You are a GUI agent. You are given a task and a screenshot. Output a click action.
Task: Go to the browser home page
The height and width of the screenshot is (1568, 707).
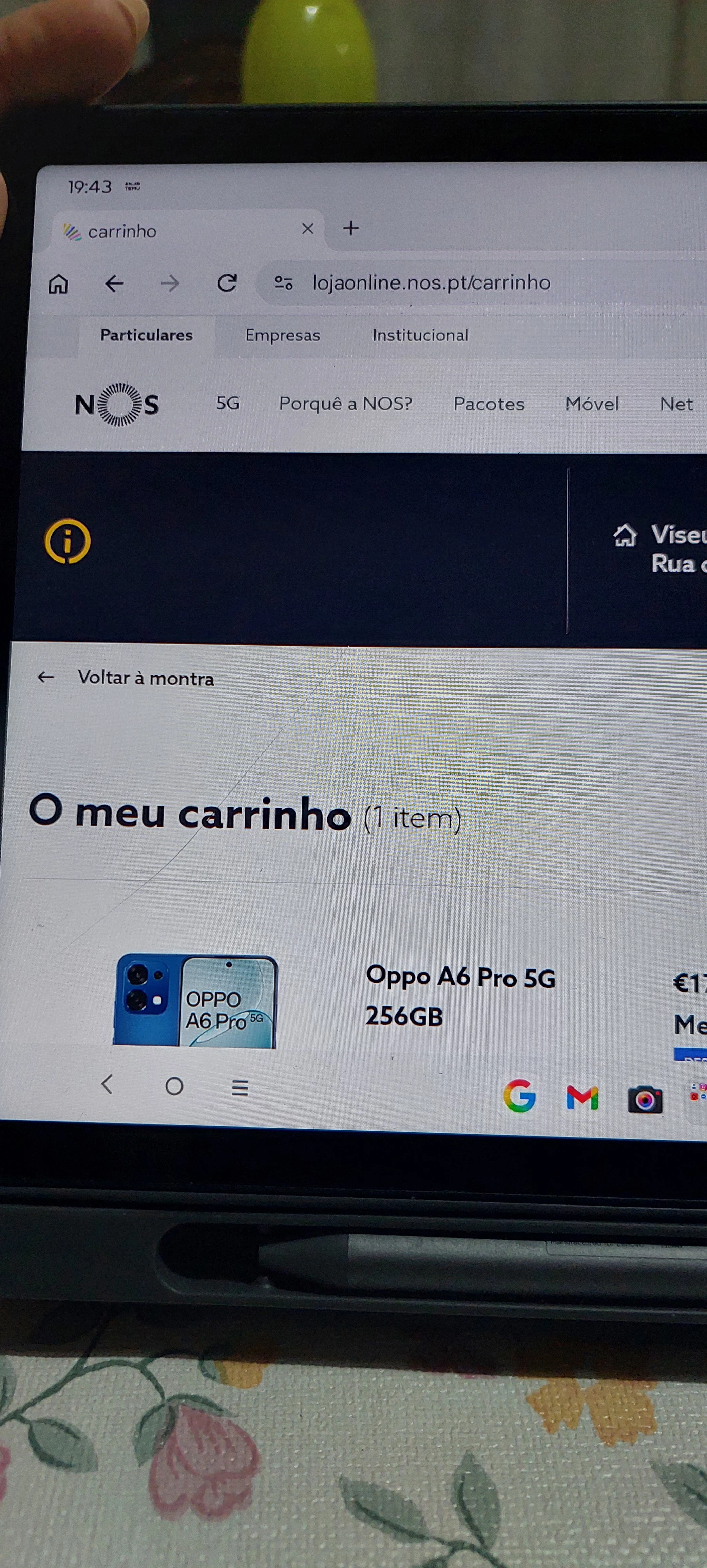click(x=58, y=283)
